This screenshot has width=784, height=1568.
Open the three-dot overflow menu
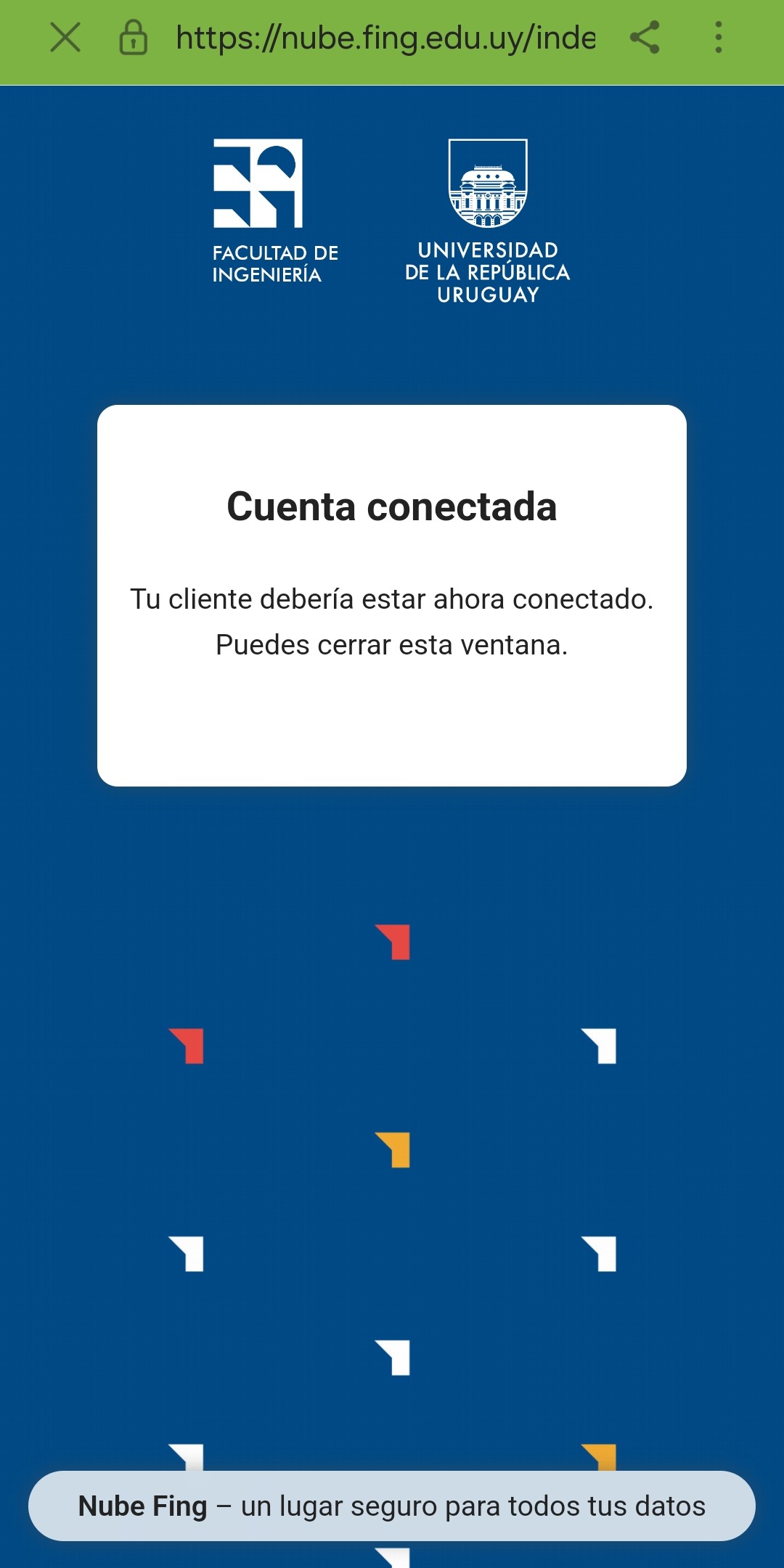click(x=718, y=37)
